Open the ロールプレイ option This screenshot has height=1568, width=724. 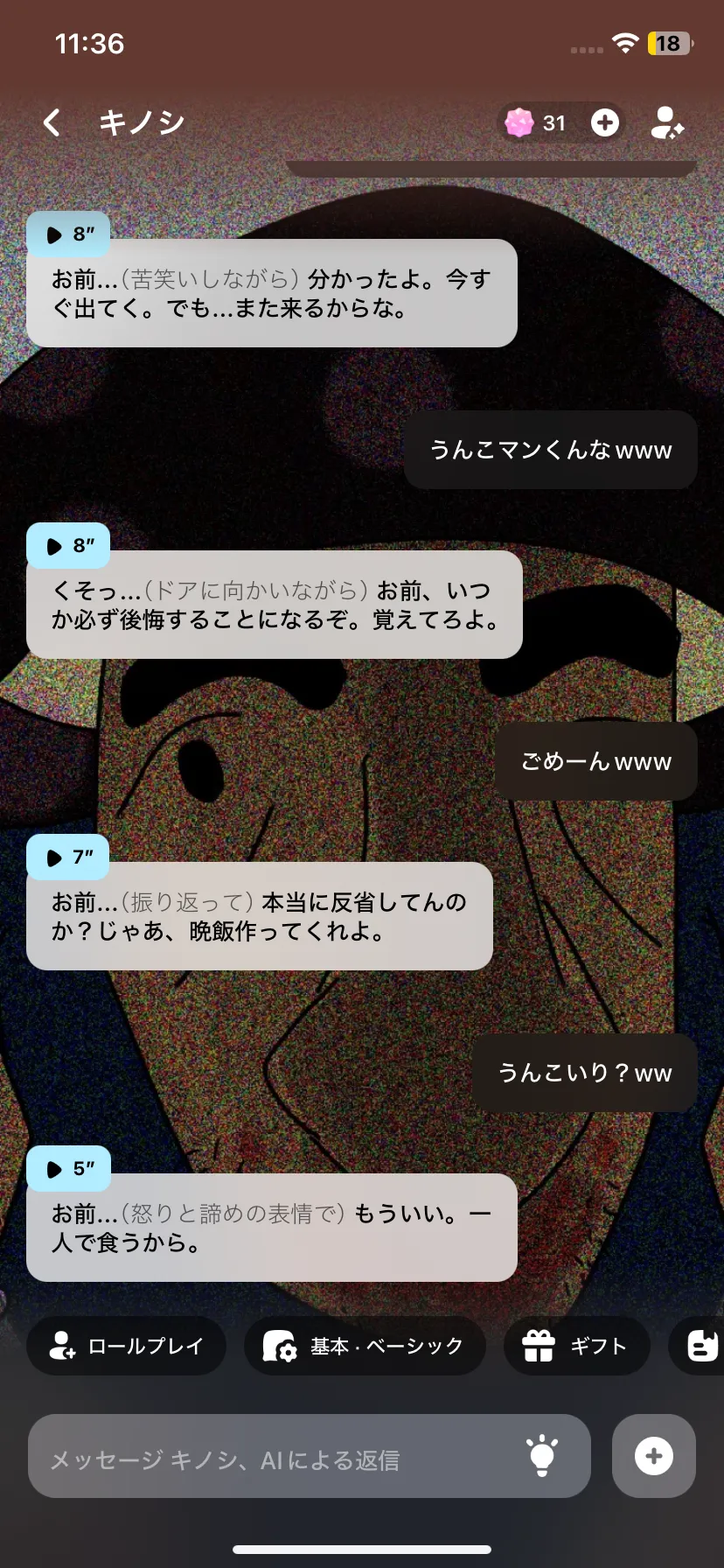click(127, 1346)
